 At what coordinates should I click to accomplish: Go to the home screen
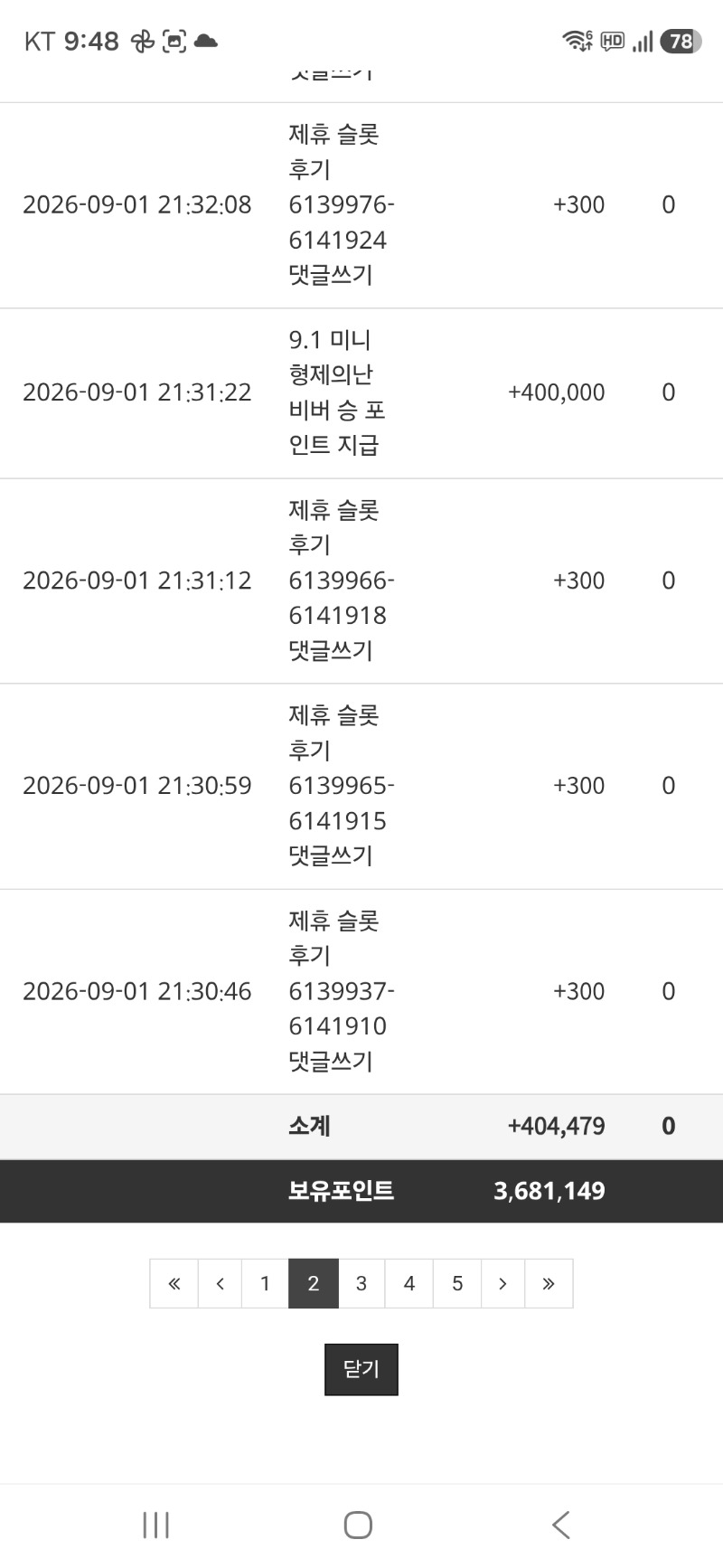point(358,1525)
